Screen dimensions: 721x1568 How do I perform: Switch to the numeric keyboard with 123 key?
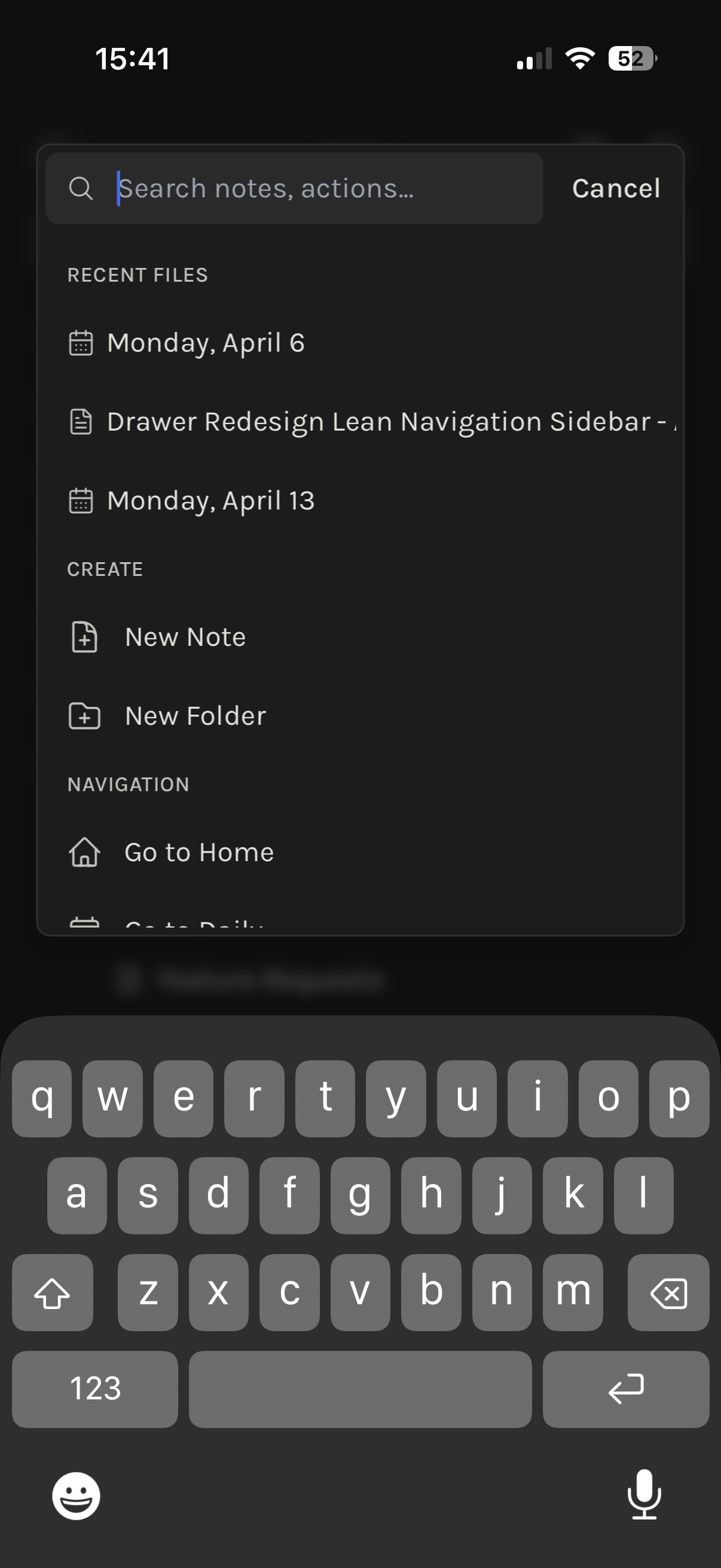[x=94, y=1389]
